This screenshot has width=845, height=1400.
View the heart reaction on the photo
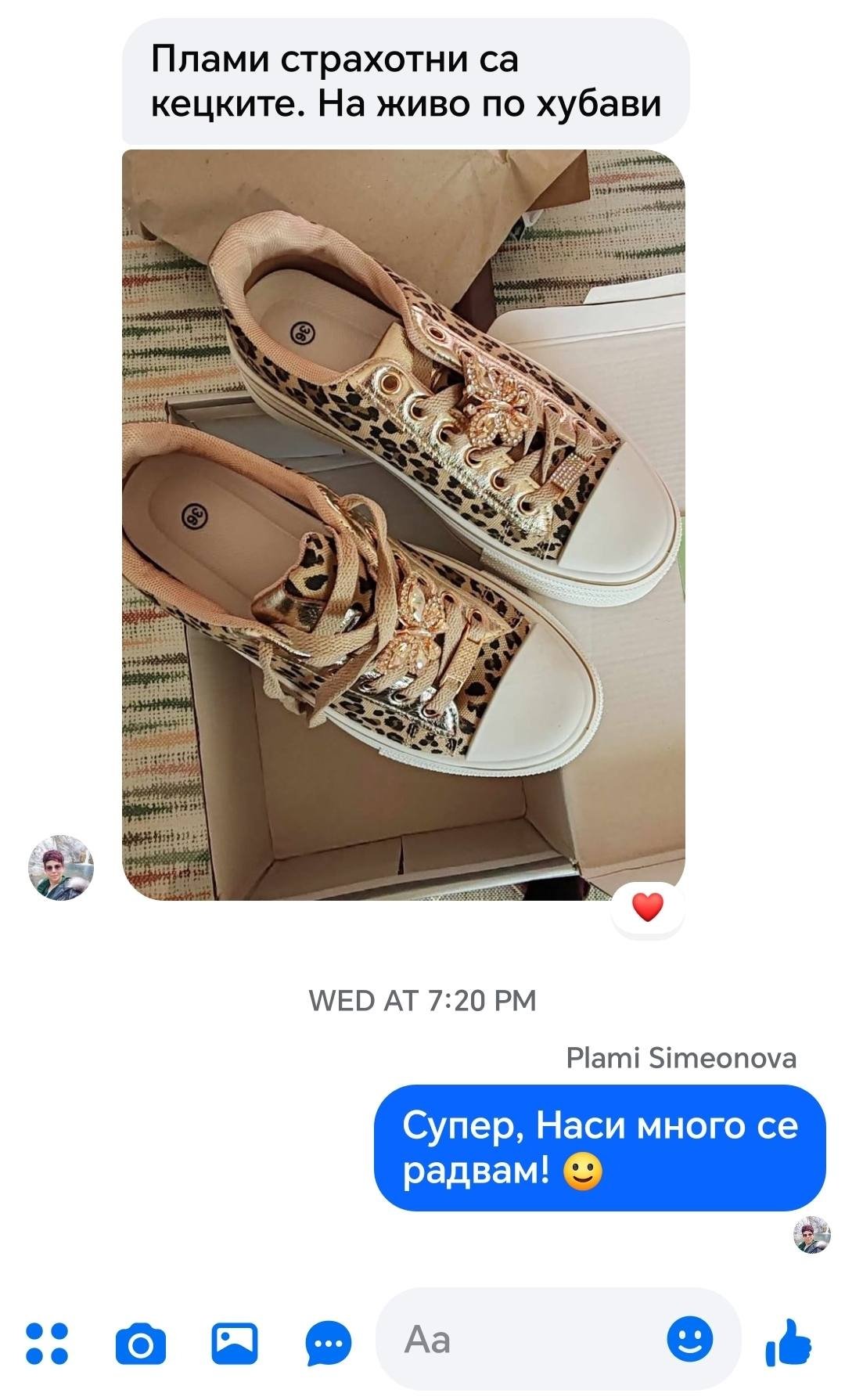(x=647, y=908)
